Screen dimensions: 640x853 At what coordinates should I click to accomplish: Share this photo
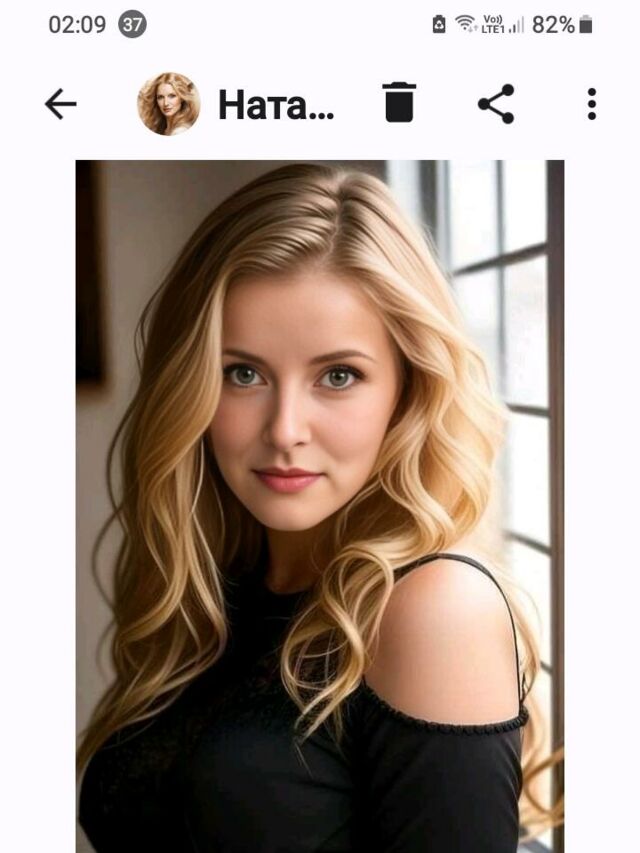point(496,104)
